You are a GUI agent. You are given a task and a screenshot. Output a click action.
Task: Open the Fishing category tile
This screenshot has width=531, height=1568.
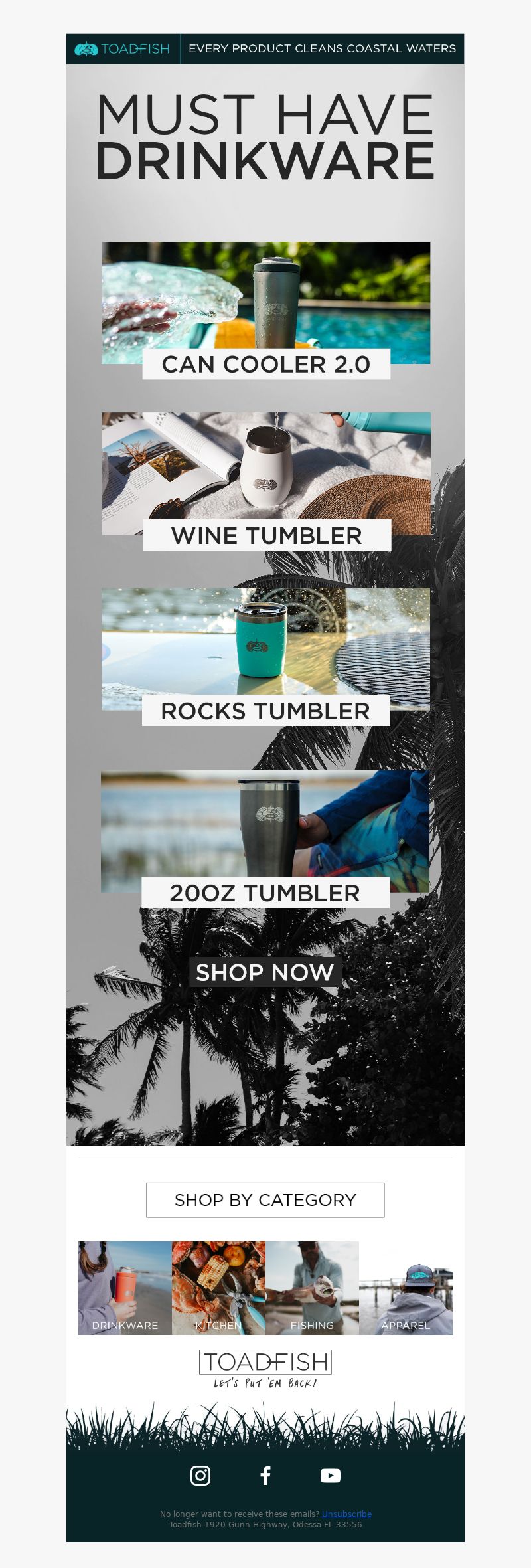pyautogui.click(x=312, y=1287)
